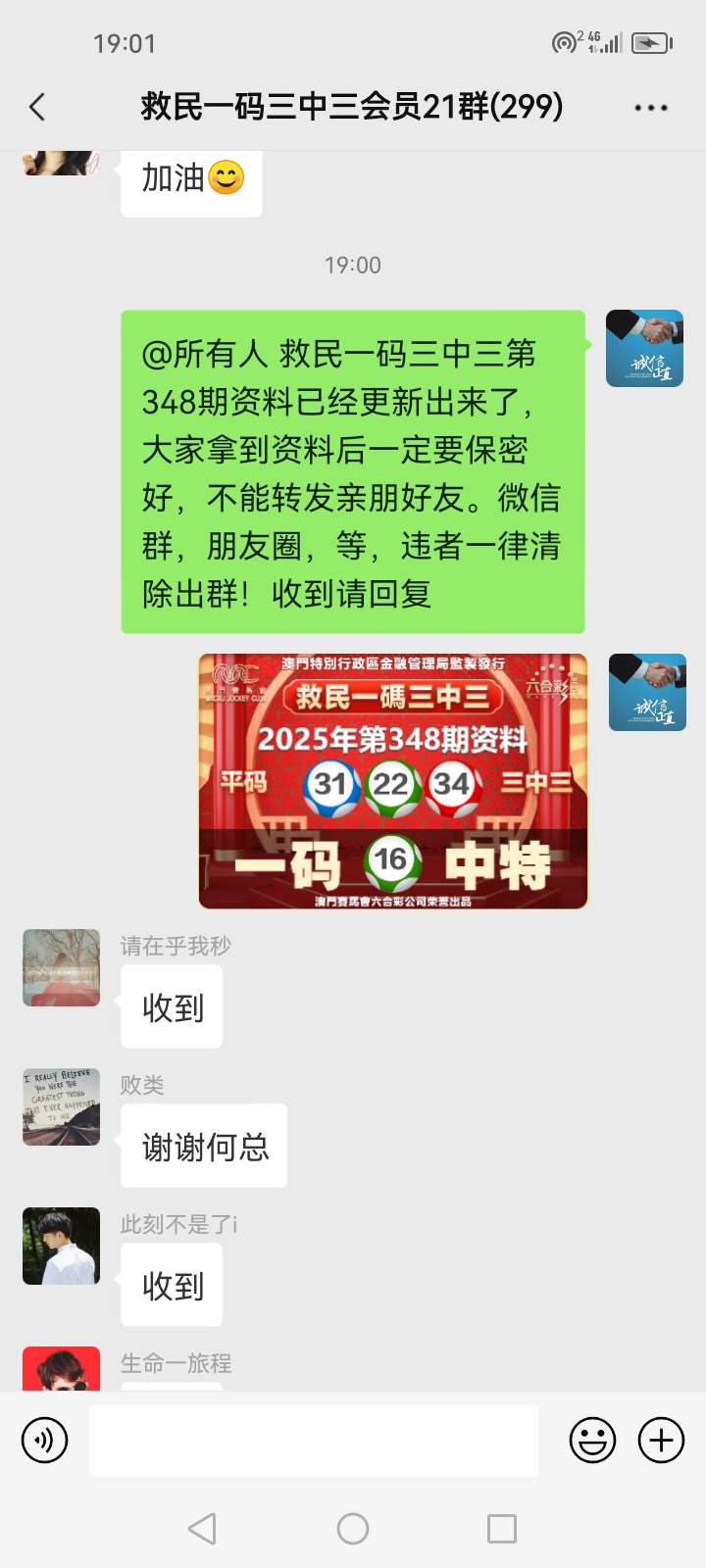The height and width of the screenshot is (1568, 706).
Task: View the profile avatar of 请在乎我秒
Action: tap(61, 967)
